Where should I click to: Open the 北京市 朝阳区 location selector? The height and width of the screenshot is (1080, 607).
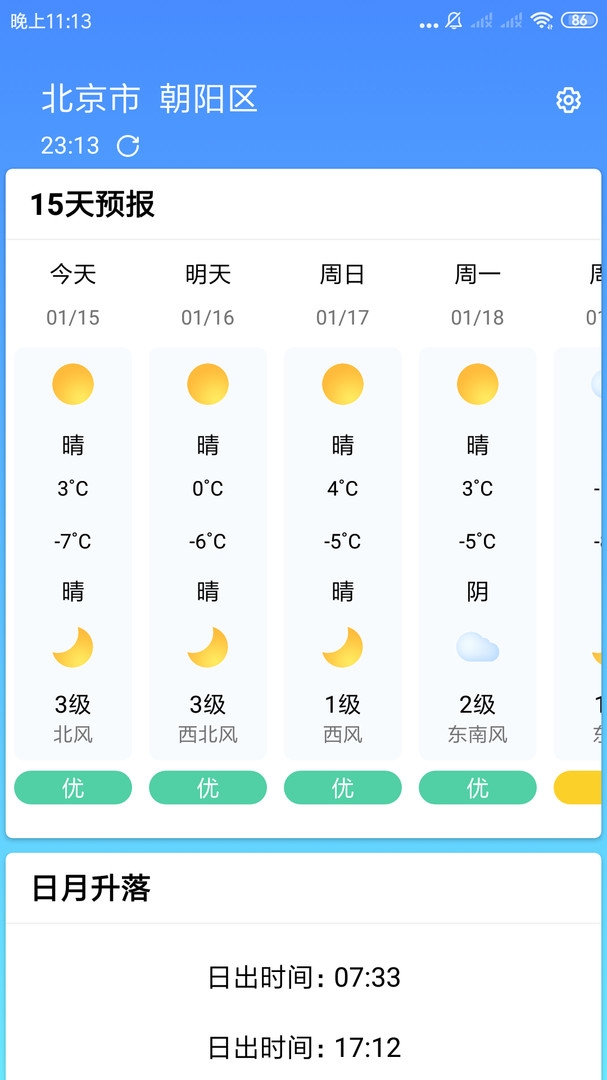click(x=150, y=98)
